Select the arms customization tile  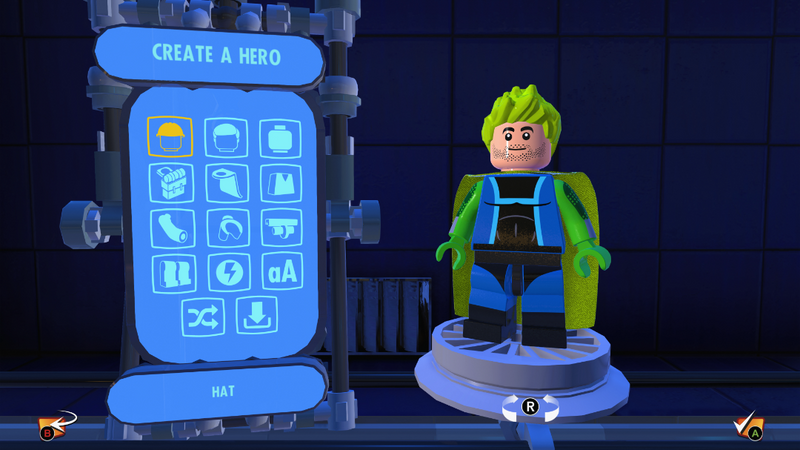tap(169, 227)
